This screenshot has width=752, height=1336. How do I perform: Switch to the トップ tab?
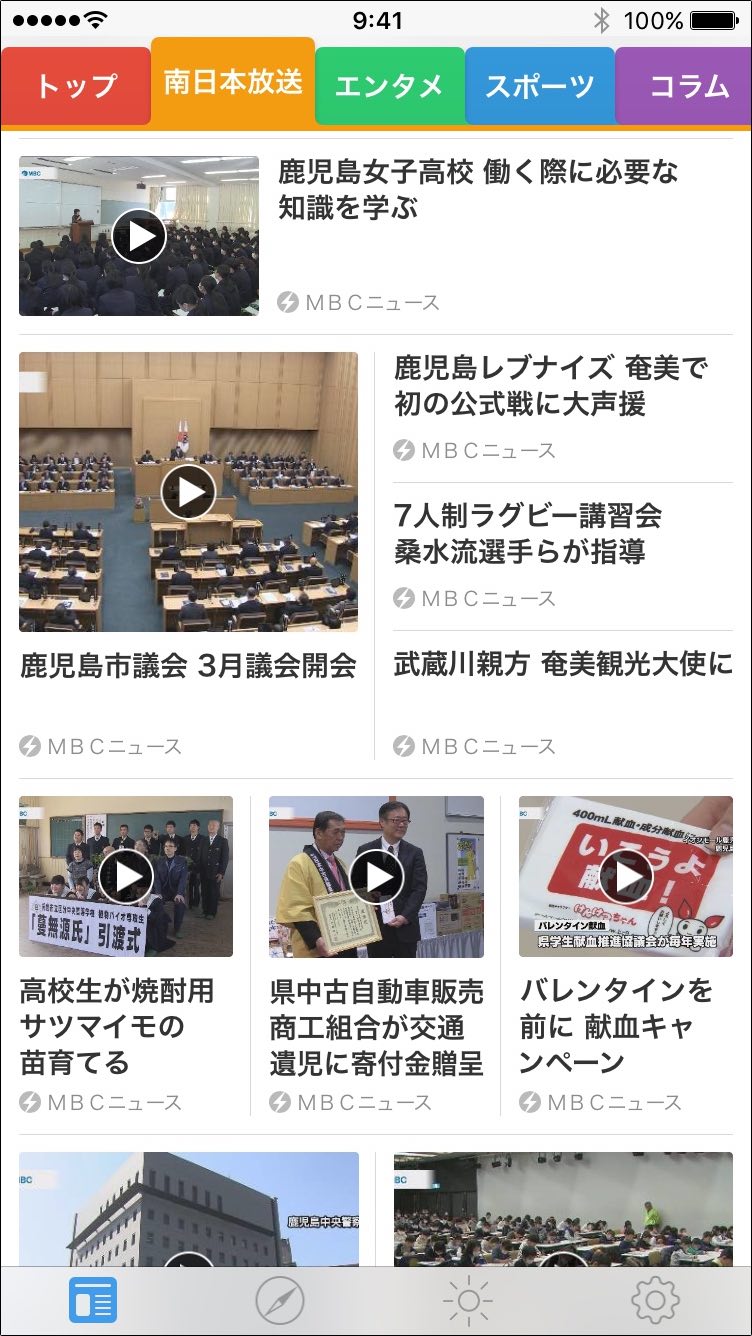coord(76,87)
